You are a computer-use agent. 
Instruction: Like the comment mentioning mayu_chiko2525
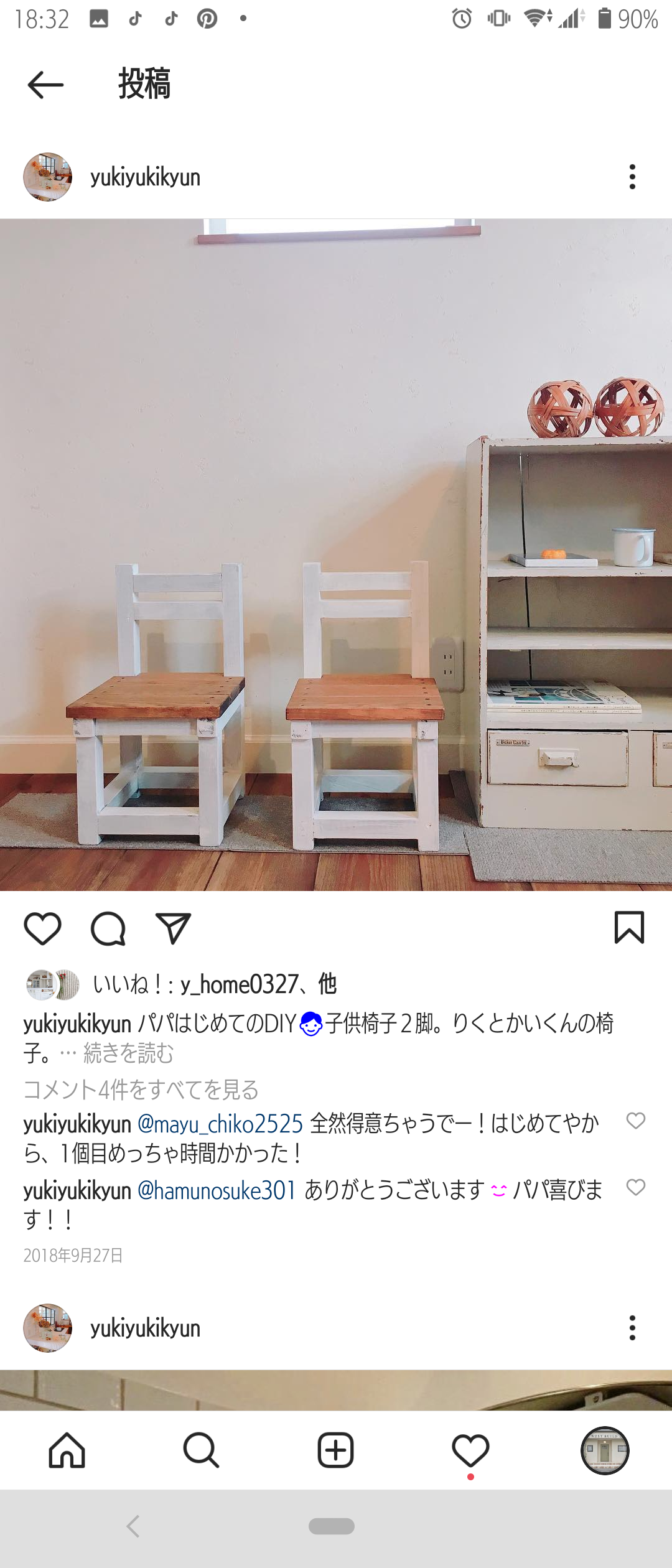[x=635, y=1121]
